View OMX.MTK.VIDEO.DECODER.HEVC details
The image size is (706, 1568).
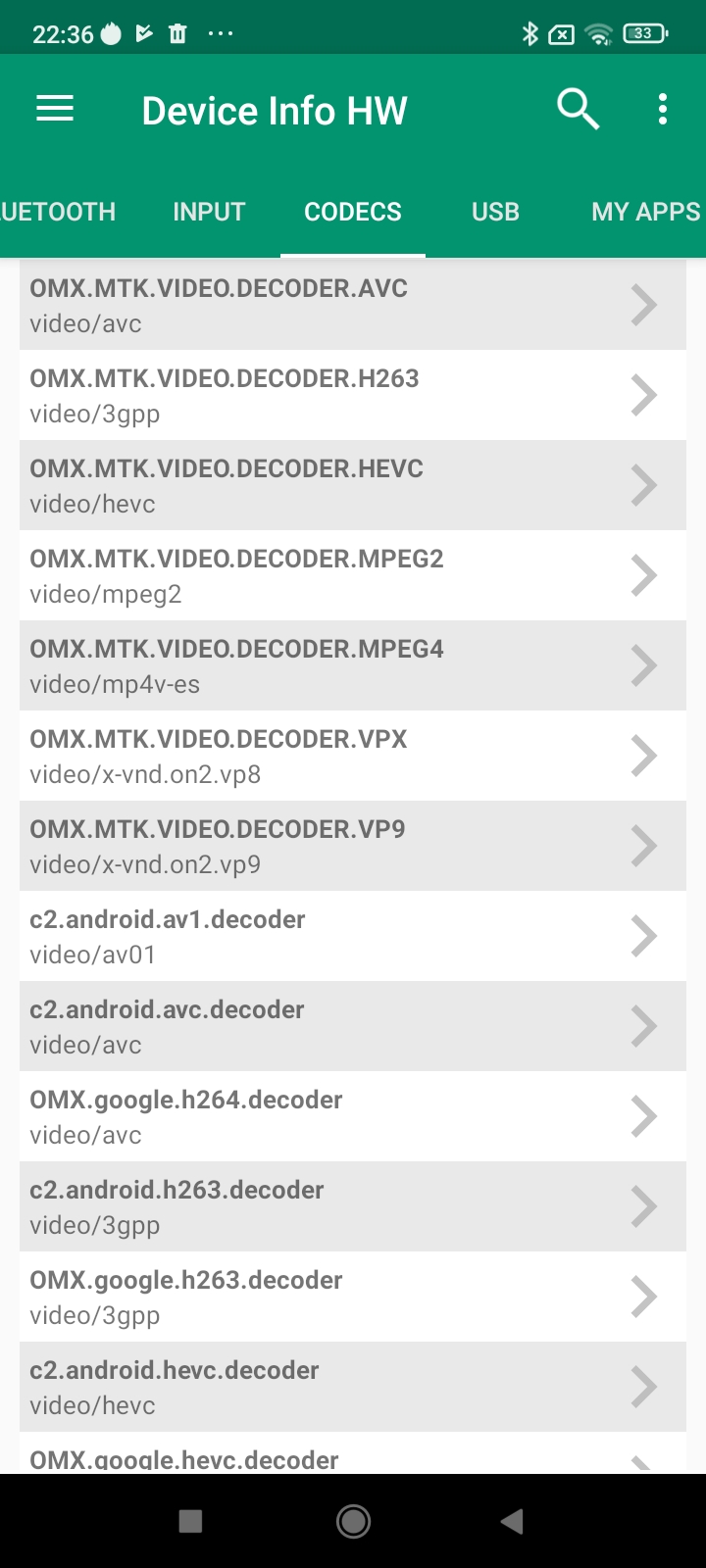(353, 485)
